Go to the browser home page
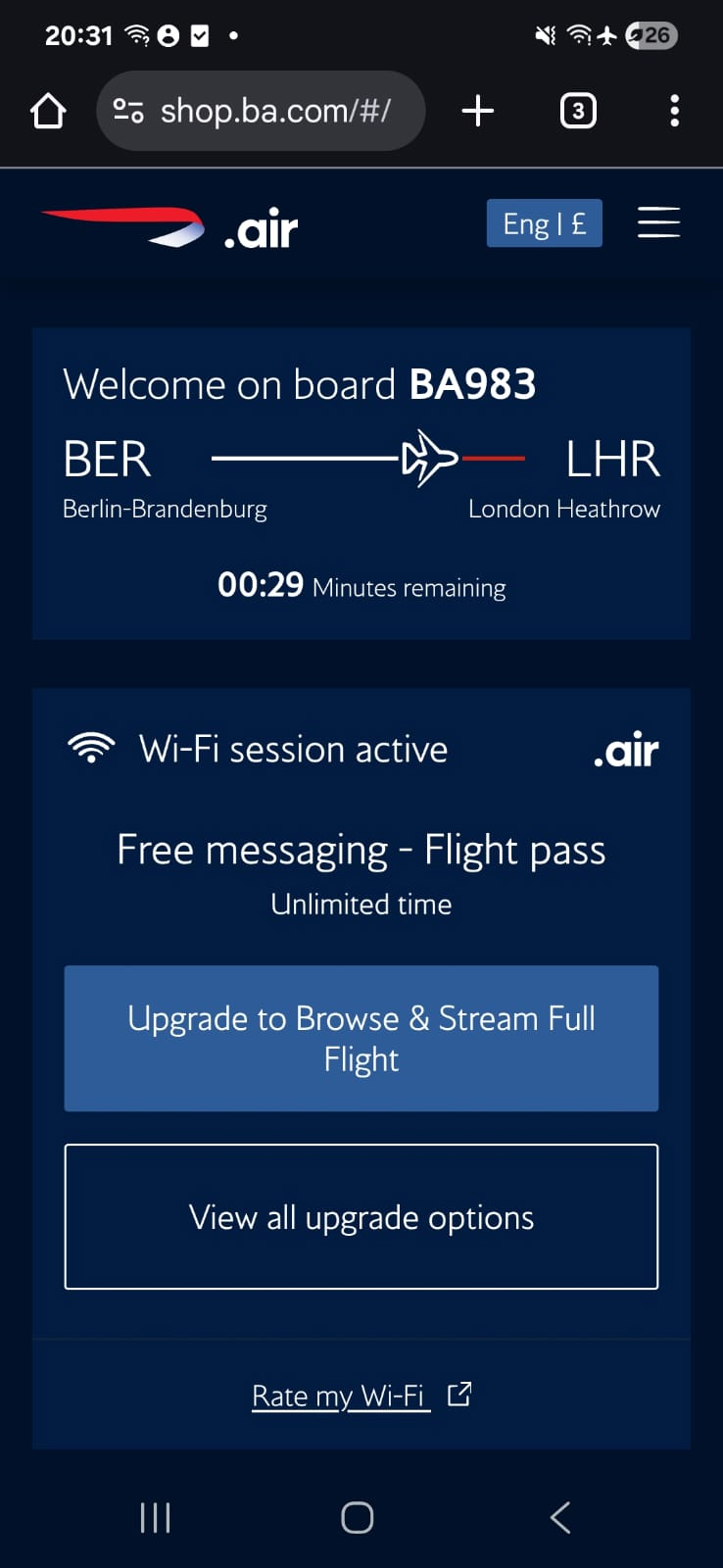 [48, 111]
